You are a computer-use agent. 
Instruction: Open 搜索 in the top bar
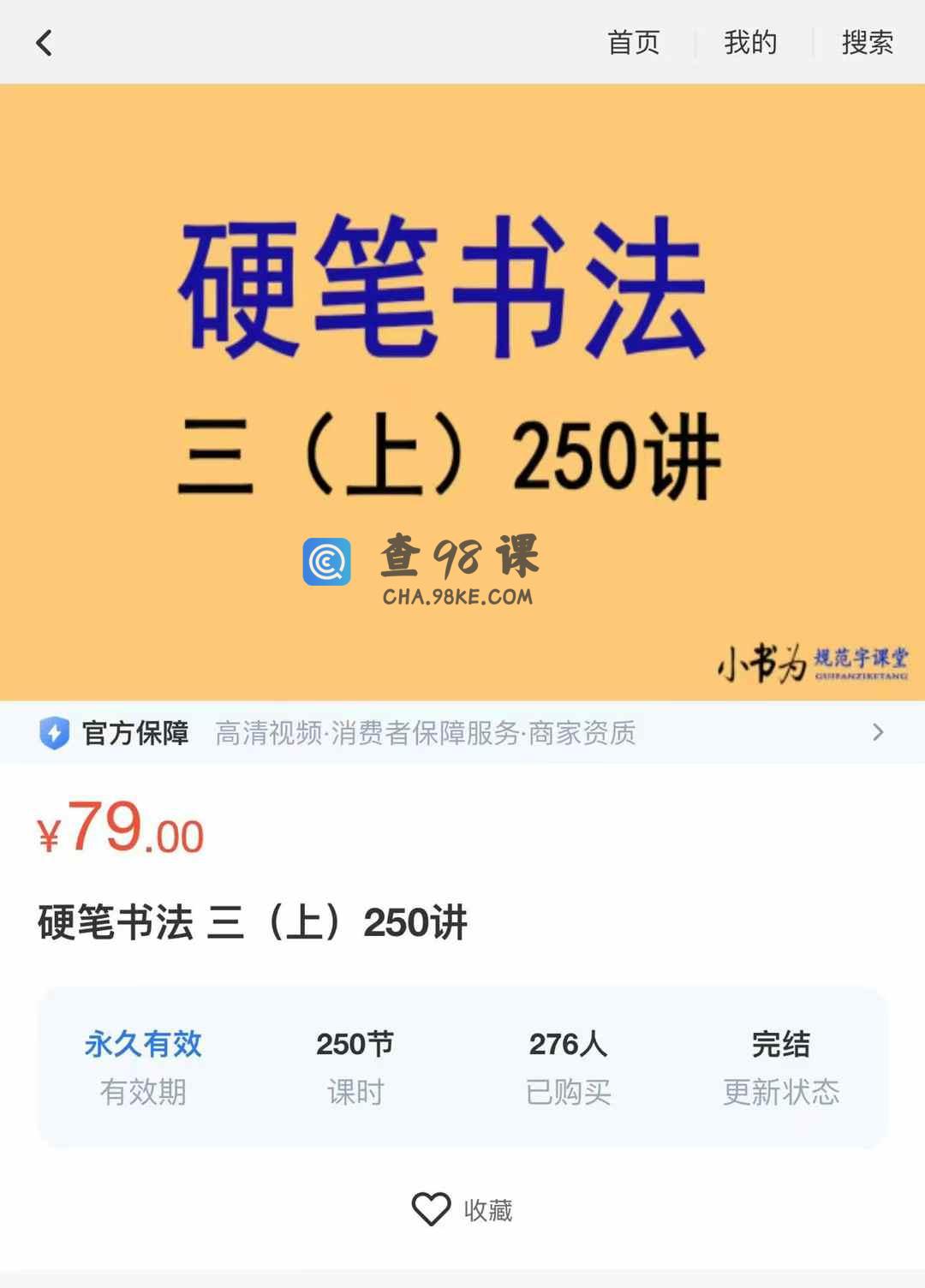[x=867, y=43]
